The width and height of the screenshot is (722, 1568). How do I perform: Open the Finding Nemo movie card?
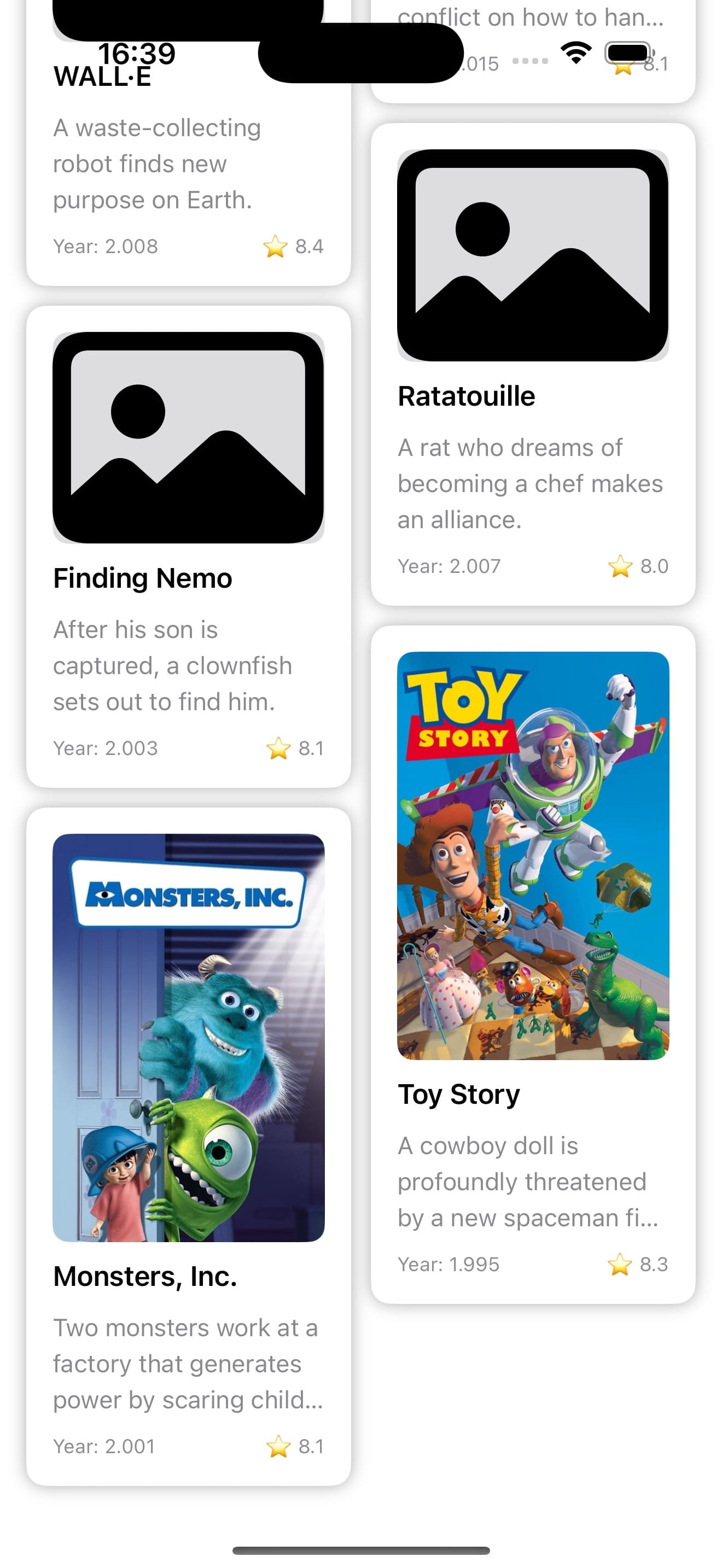188,548
